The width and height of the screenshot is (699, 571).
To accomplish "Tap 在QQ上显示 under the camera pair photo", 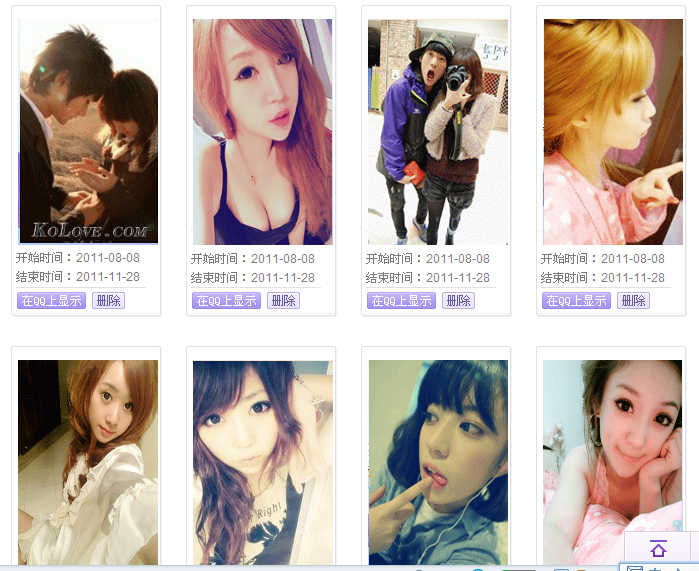I will tap(401, 300).
